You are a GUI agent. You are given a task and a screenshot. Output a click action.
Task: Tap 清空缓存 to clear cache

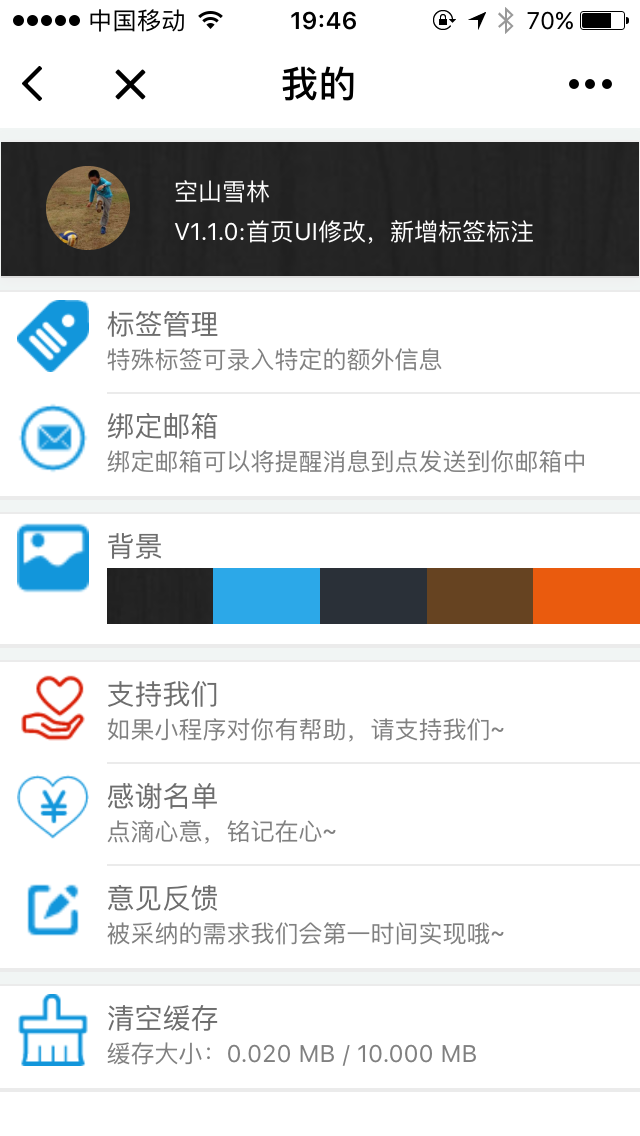[320, 1035]
